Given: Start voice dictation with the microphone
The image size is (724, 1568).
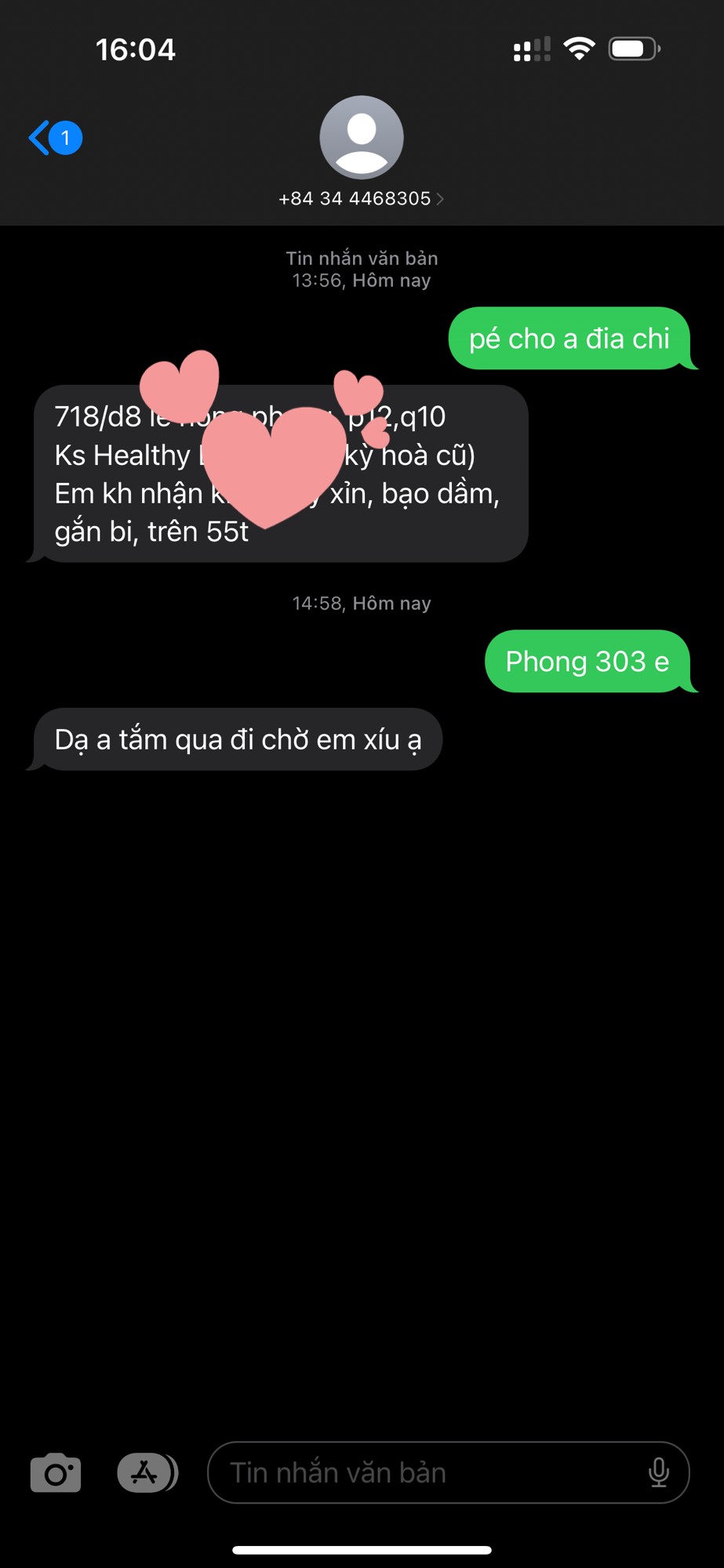Looking at the screenshot, I should click(x=659, y=1472).
